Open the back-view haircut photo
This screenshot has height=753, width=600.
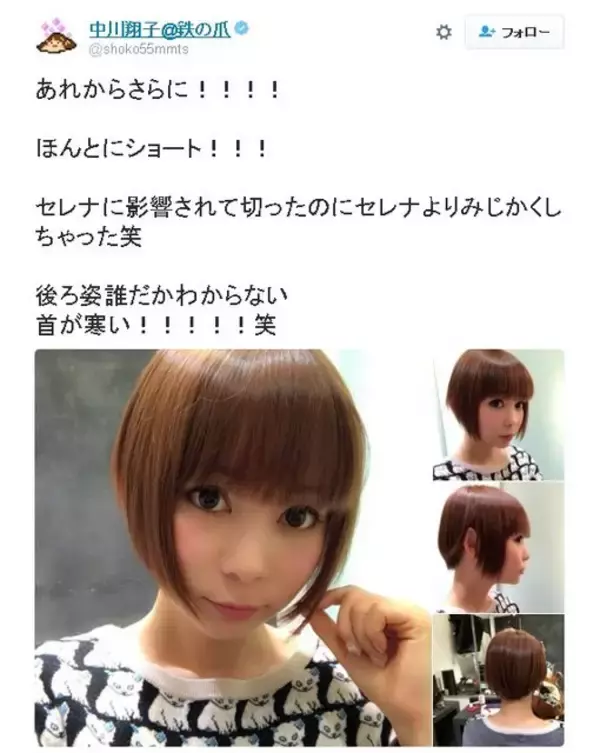498,680
